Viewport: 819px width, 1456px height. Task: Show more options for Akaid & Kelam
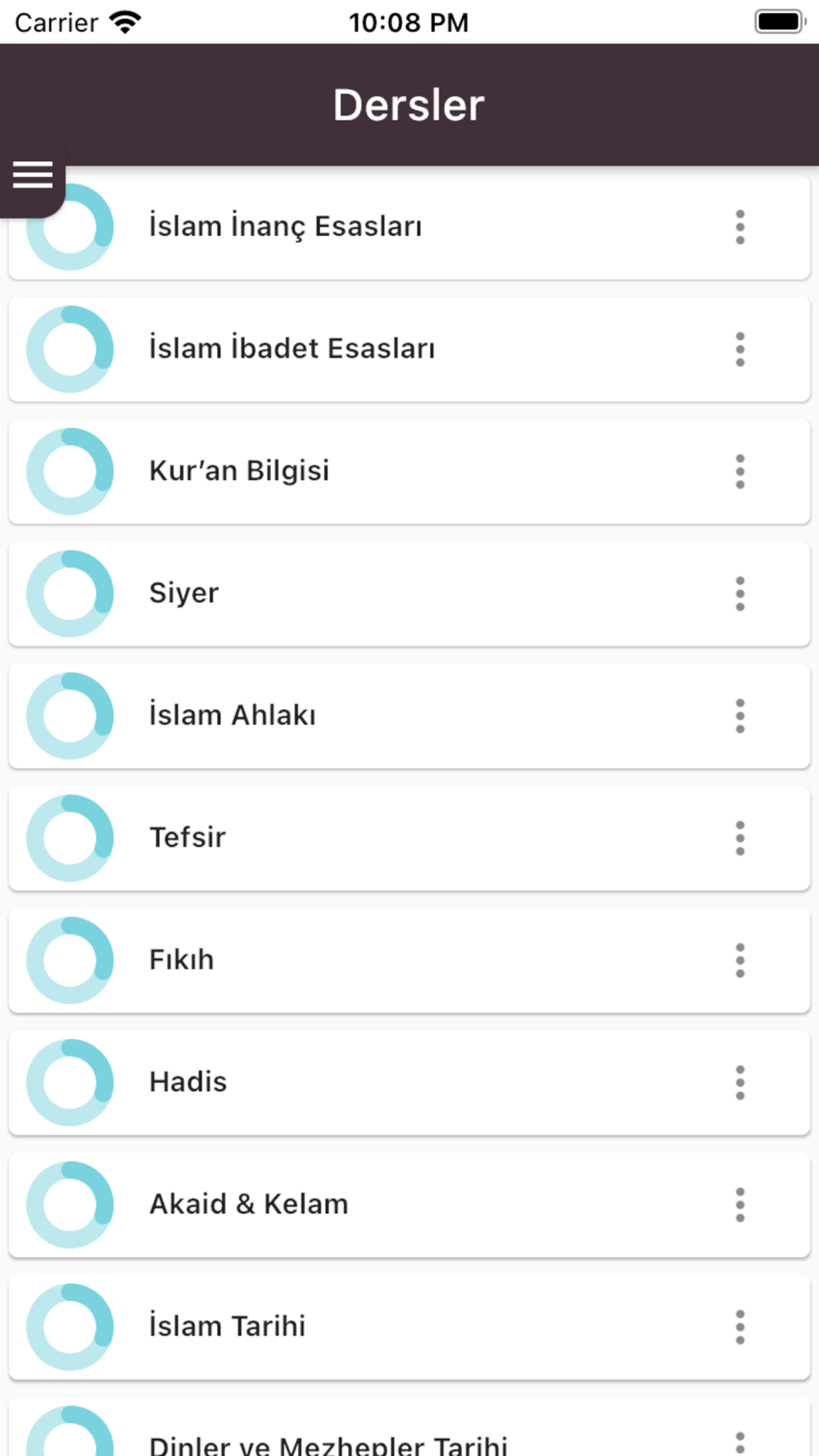(x=740, y=1205)
